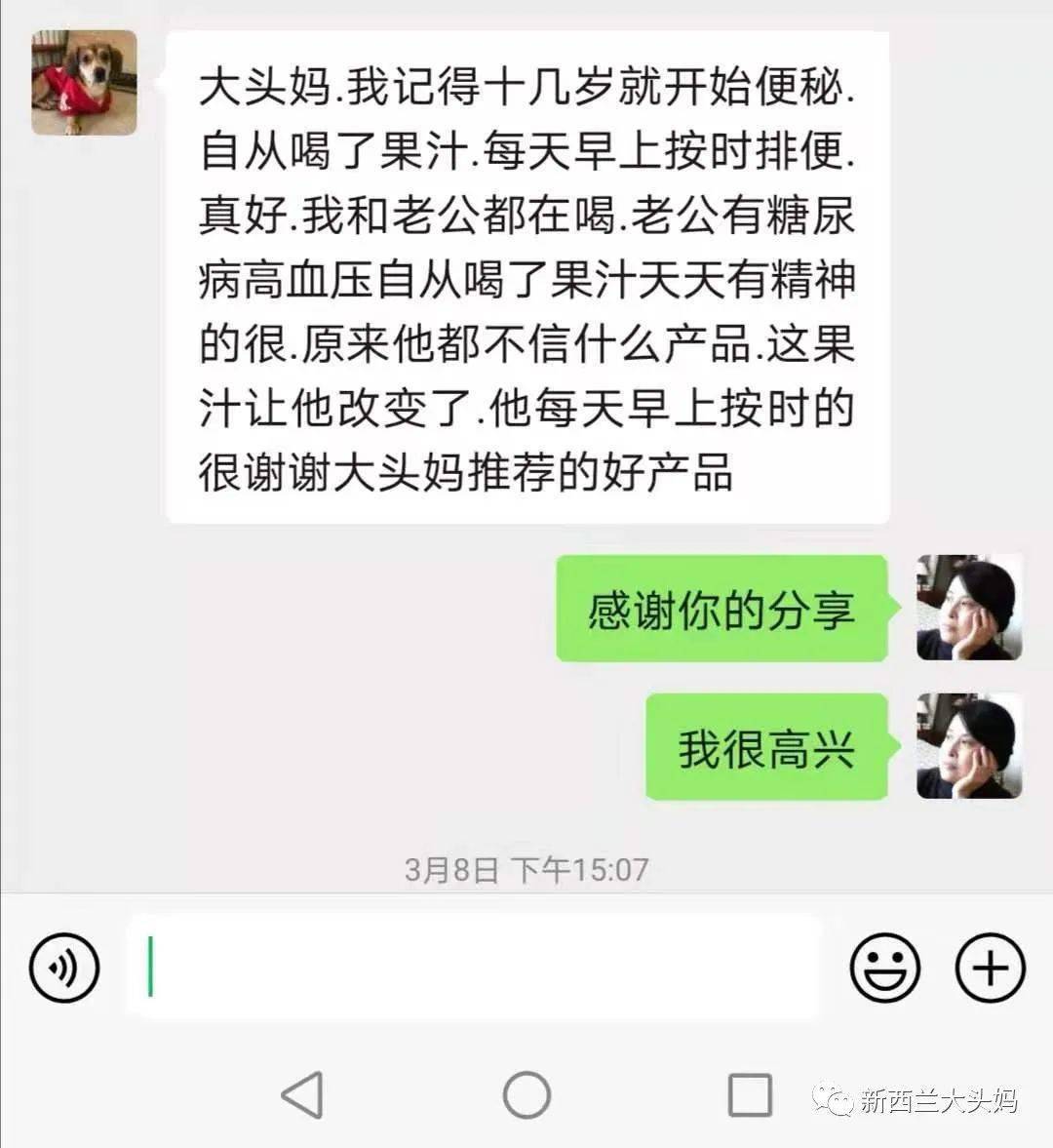The height and width of the screenshot is (1148, 1053).
Task: Open the emoji picker
Action: click(x=884, y=968)
